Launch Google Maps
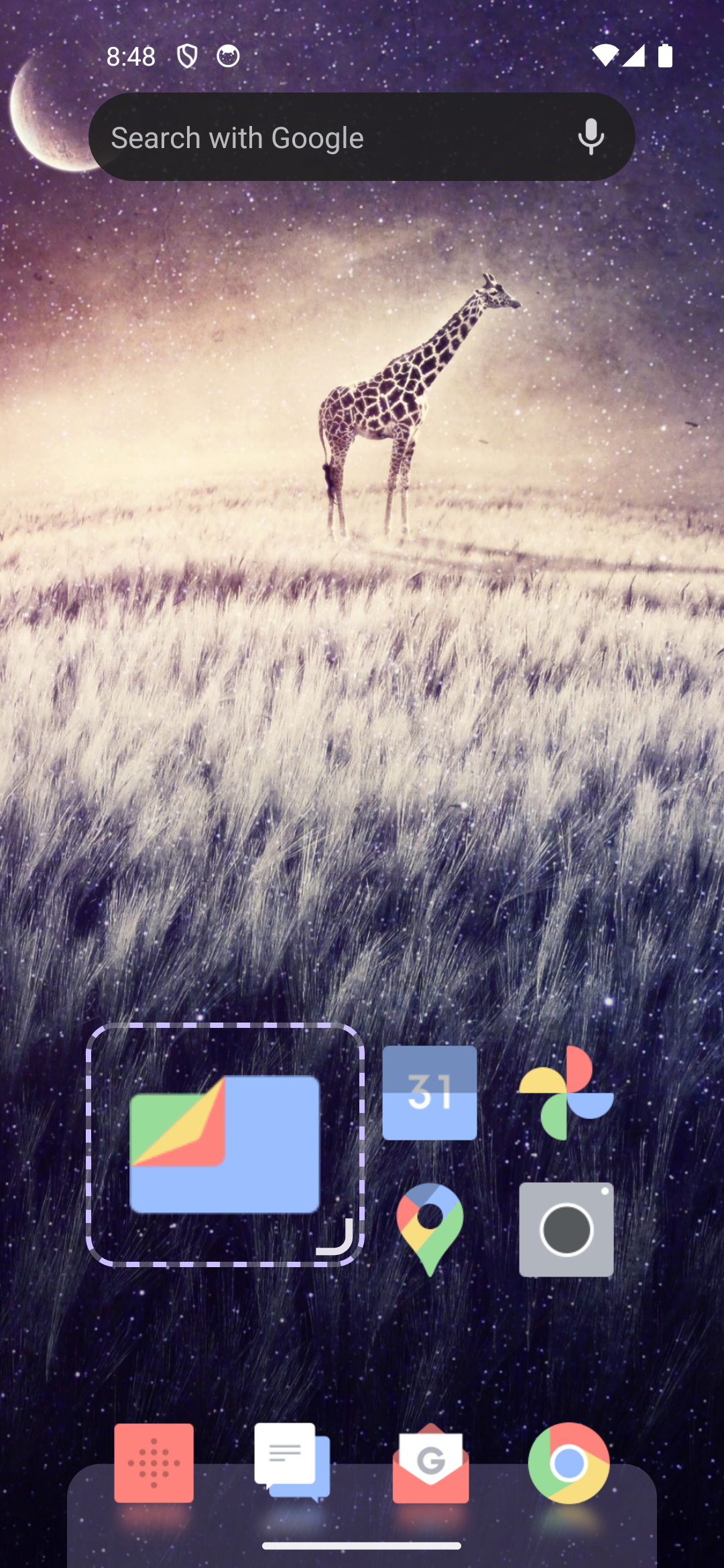This screenshot has width=724, height=1568. coord(430,1229)
